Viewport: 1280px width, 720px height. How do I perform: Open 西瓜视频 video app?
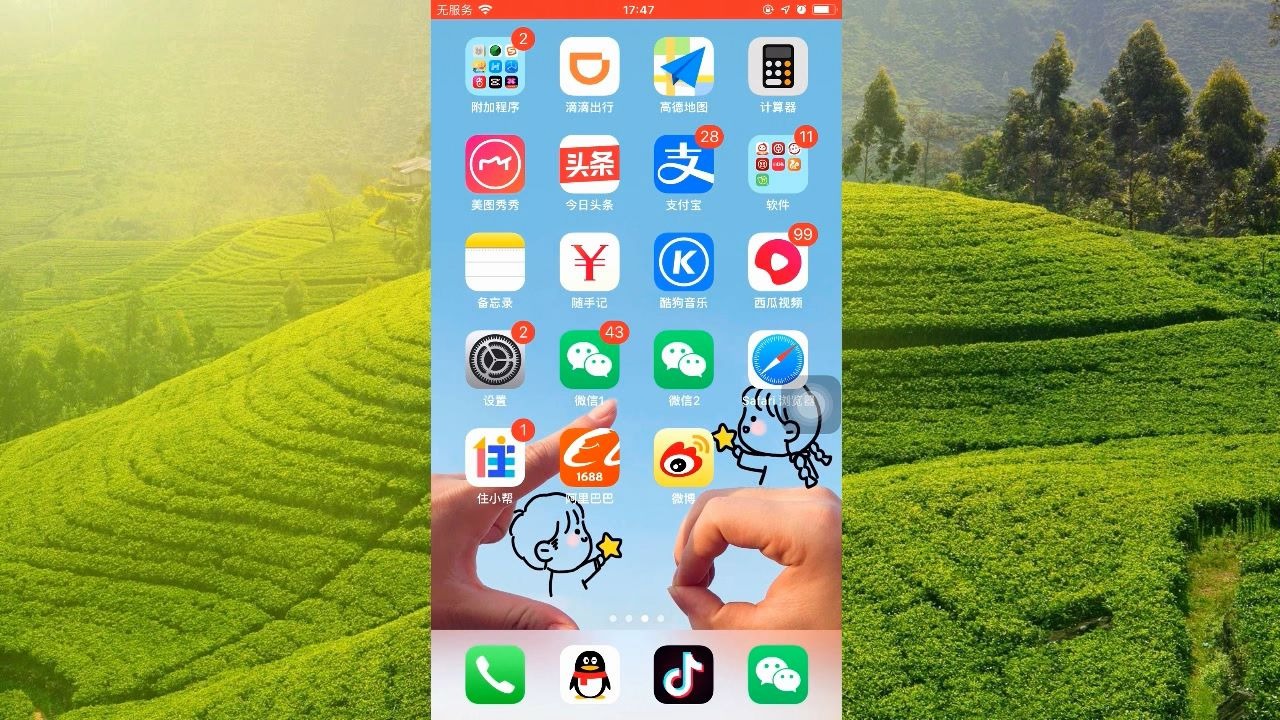[778, 262]
